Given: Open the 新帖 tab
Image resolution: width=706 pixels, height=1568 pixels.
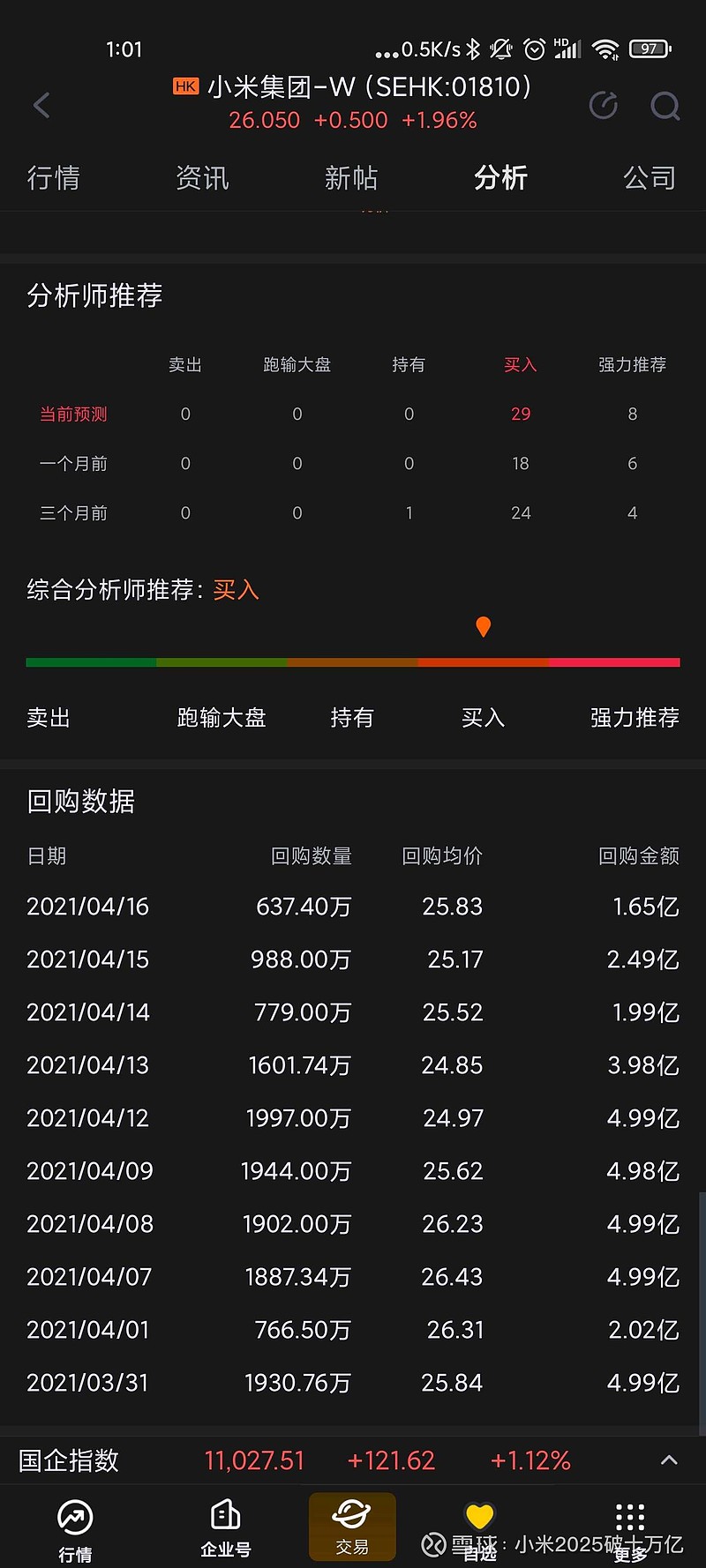Looking at the screenshot, I should click(350, 177).
